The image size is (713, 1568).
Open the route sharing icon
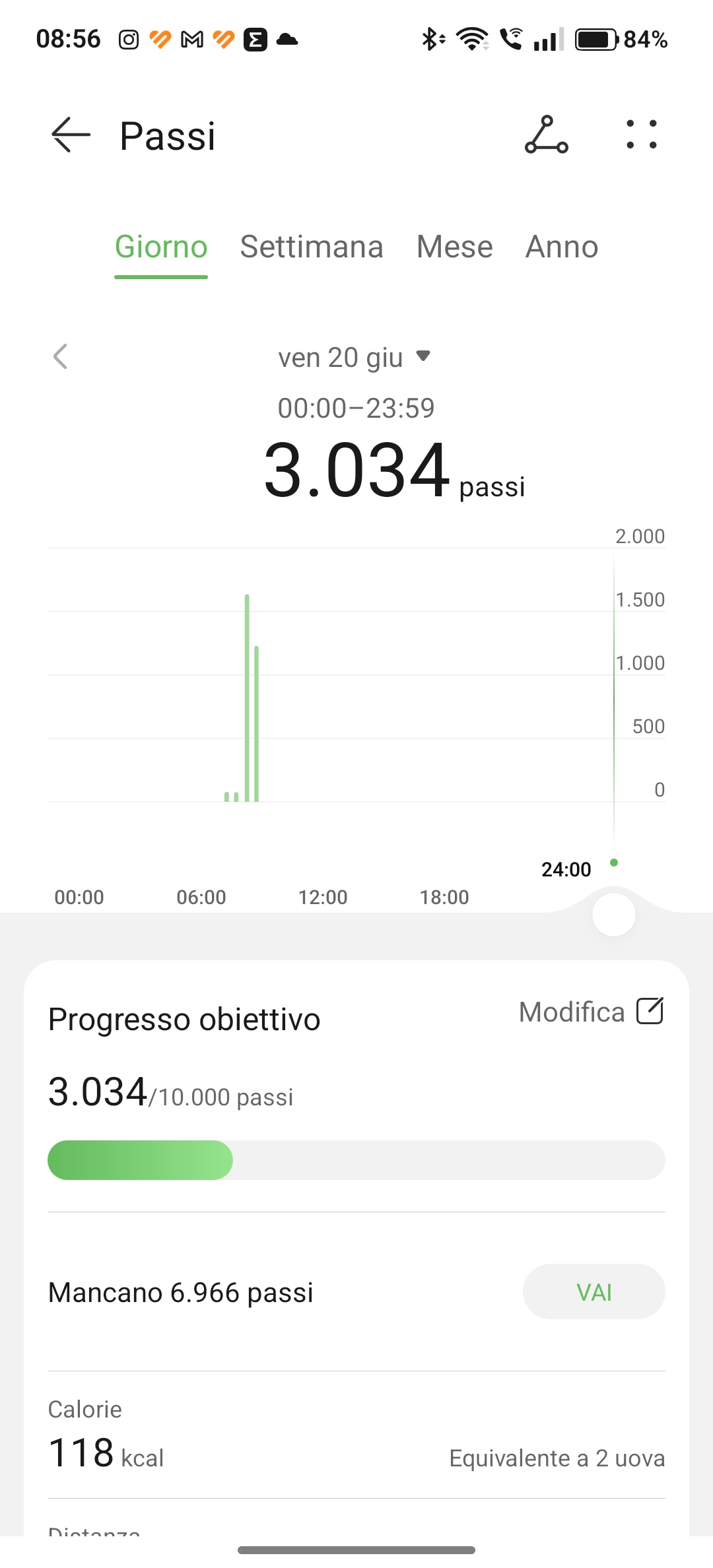(x=546, y=135)
